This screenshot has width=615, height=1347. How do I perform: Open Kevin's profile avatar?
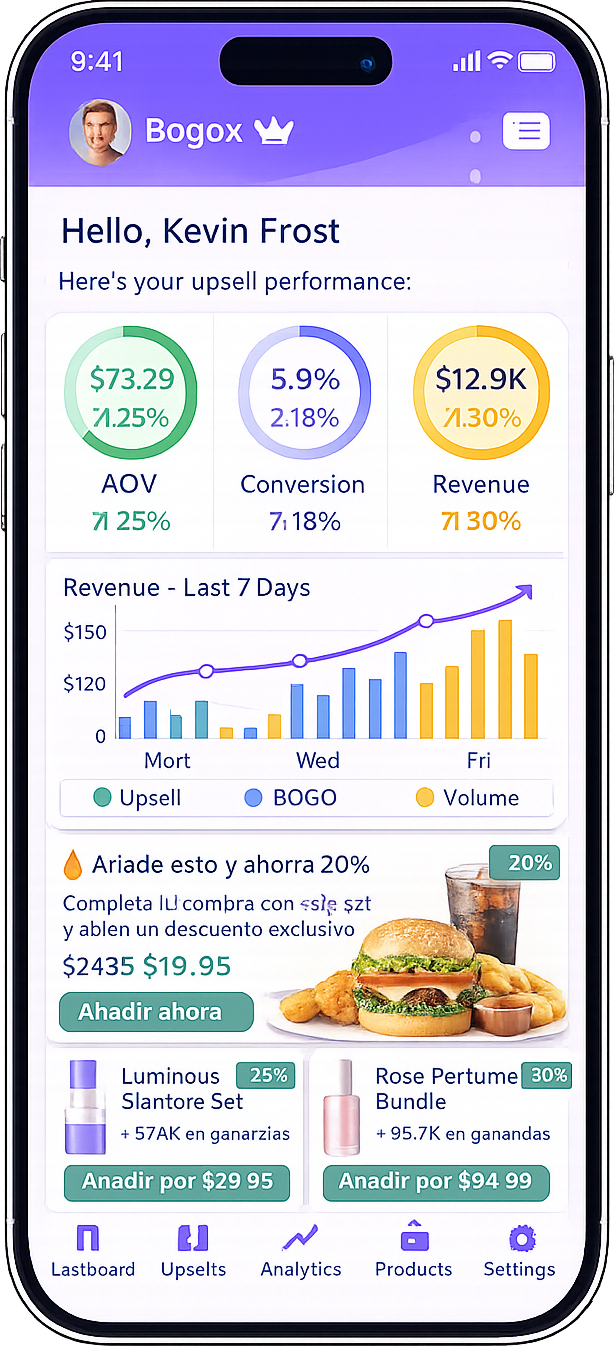pos(100,132)
